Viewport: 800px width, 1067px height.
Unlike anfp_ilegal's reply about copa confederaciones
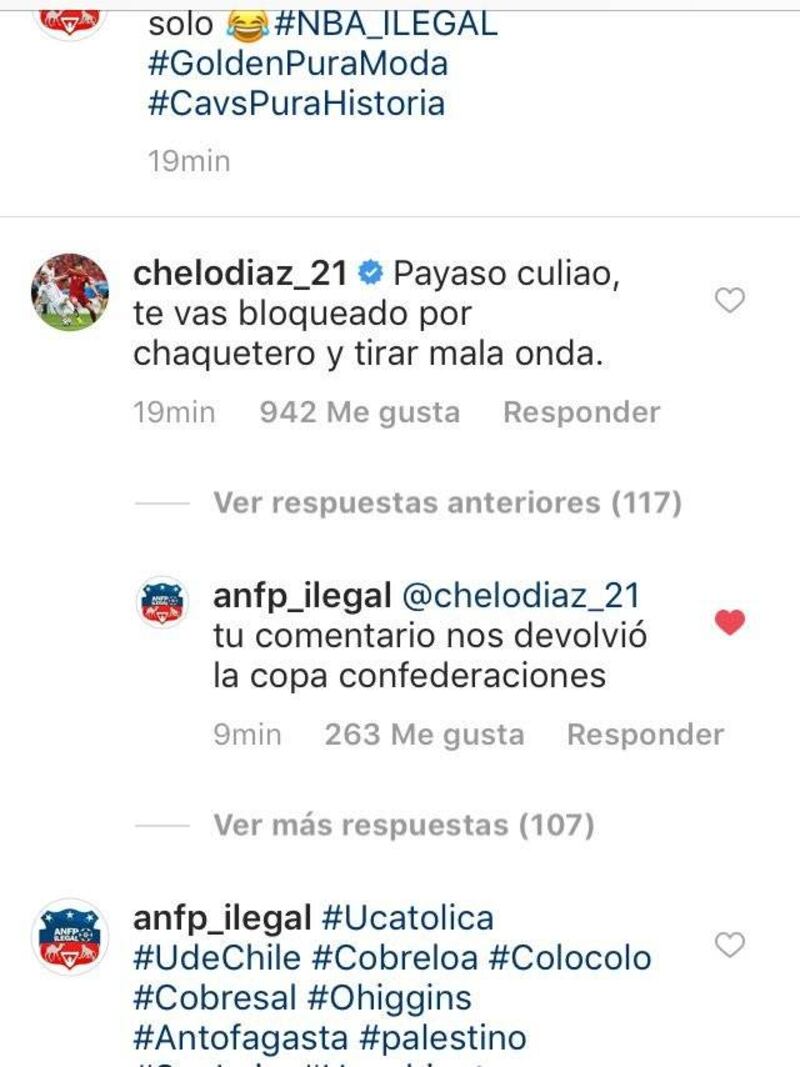(731, 623)
